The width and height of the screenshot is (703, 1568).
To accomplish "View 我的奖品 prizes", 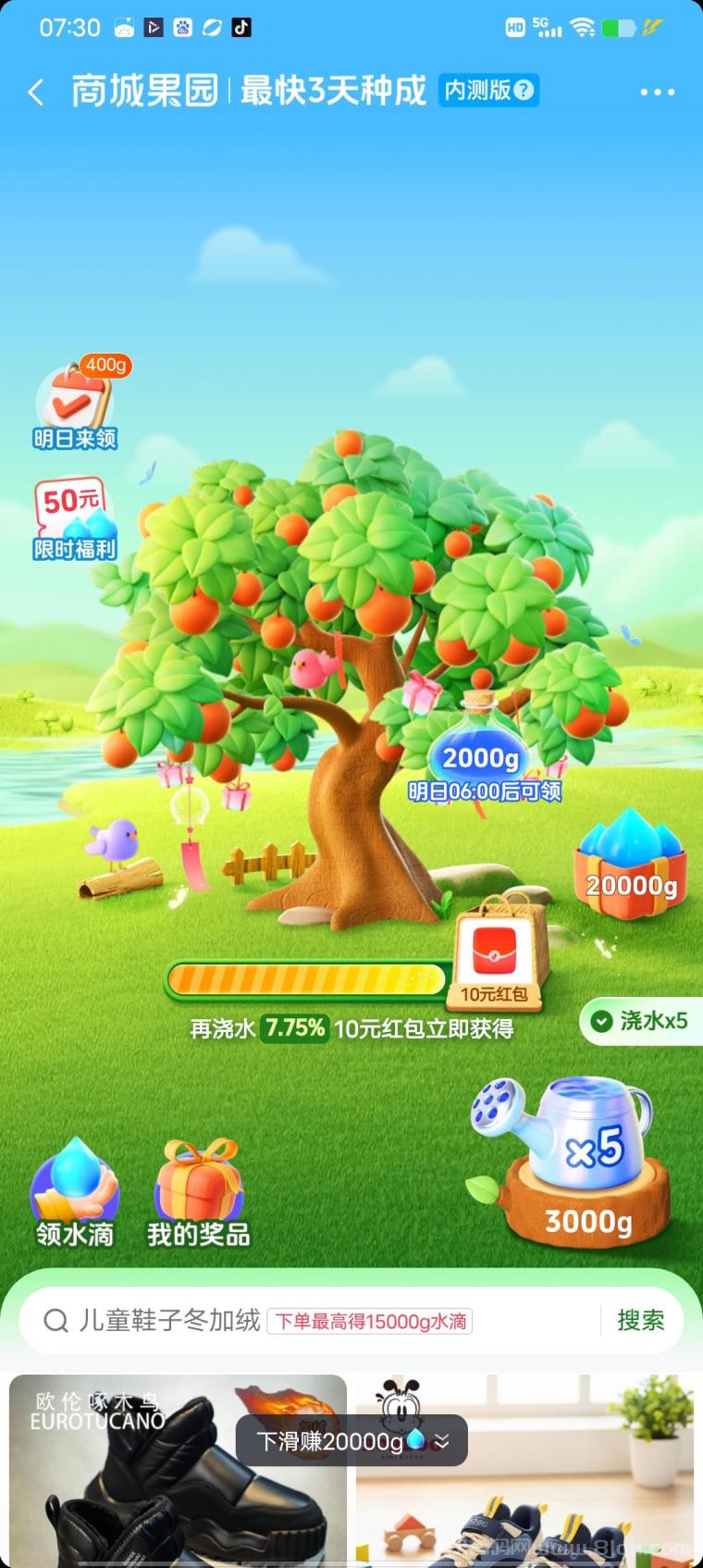I will [x=198, y=1194].
